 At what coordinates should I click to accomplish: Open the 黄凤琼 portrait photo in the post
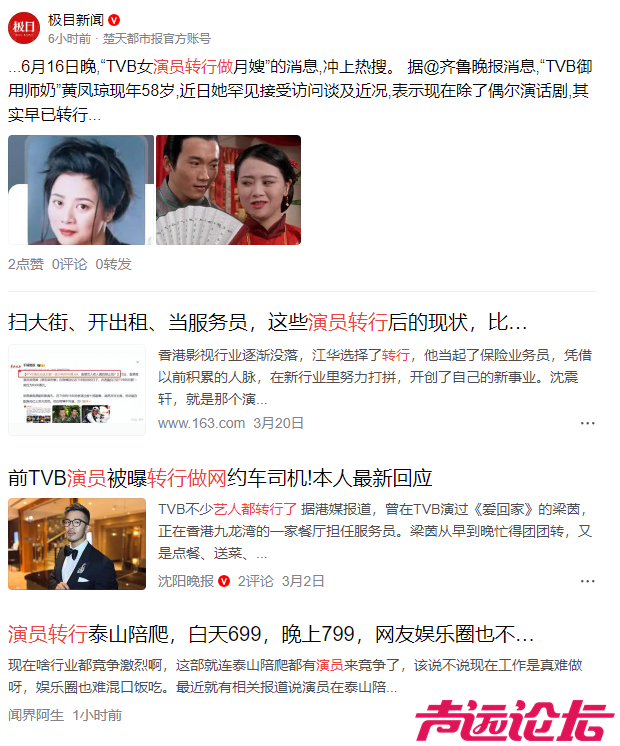coord(81,190)
